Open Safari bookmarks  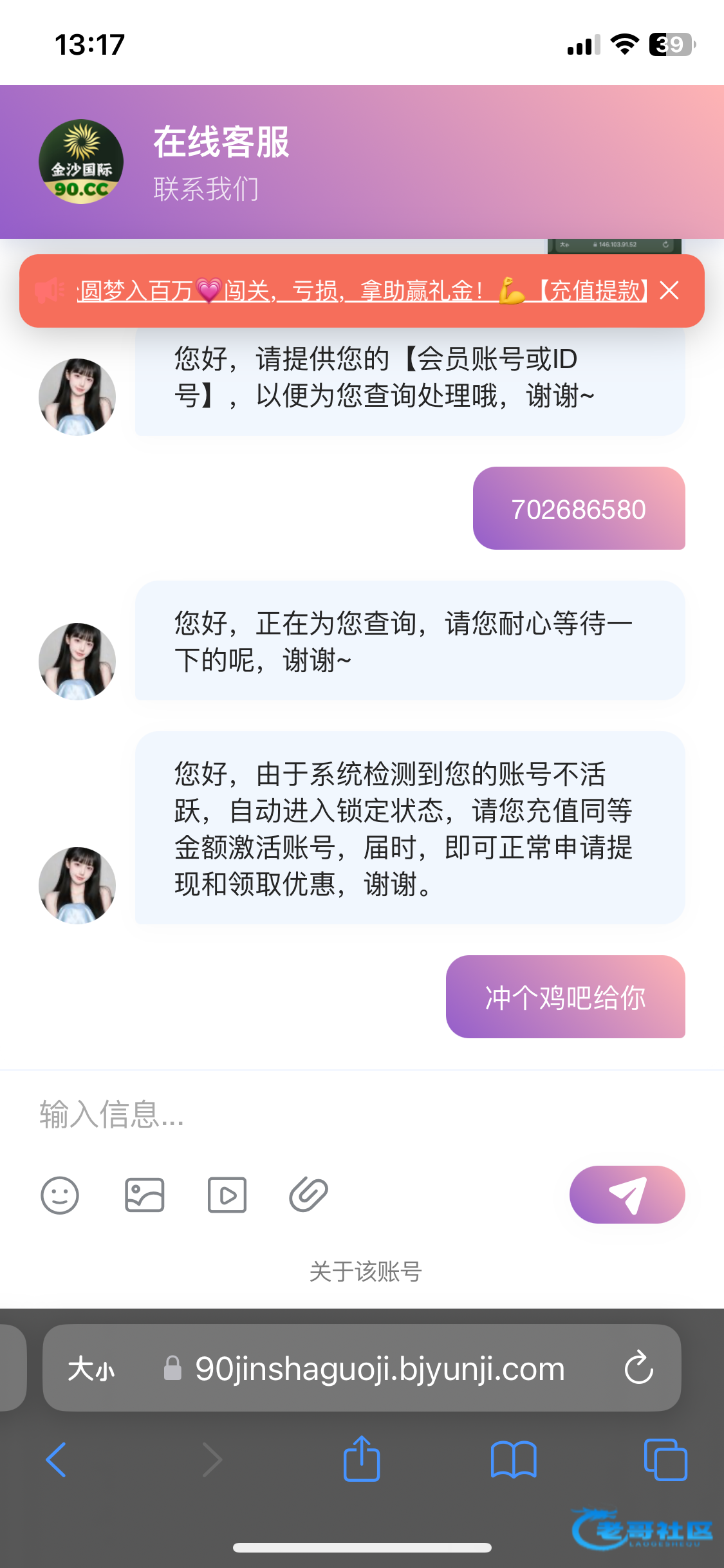(x=513, y=1459)
